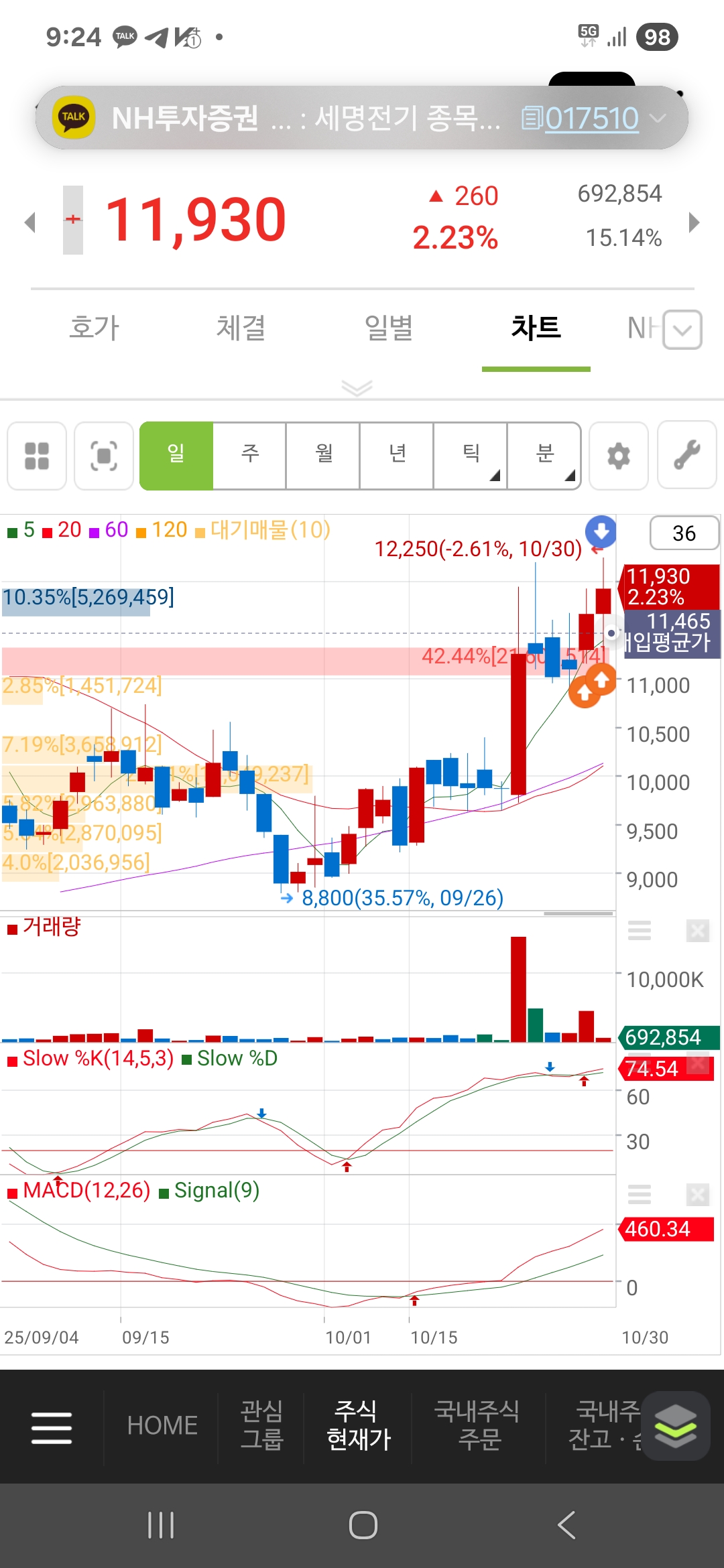The image size is (724, 1568).
Task: Open the bottom hamburger menu
Action: (52, 1427)
